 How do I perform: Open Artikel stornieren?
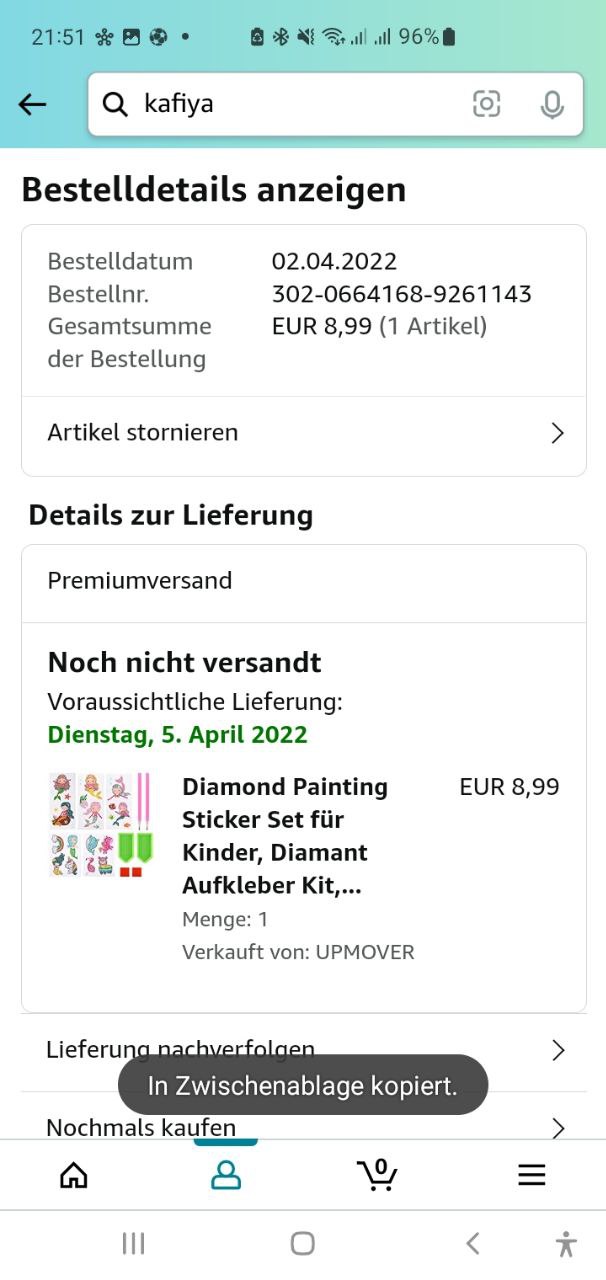303,433
